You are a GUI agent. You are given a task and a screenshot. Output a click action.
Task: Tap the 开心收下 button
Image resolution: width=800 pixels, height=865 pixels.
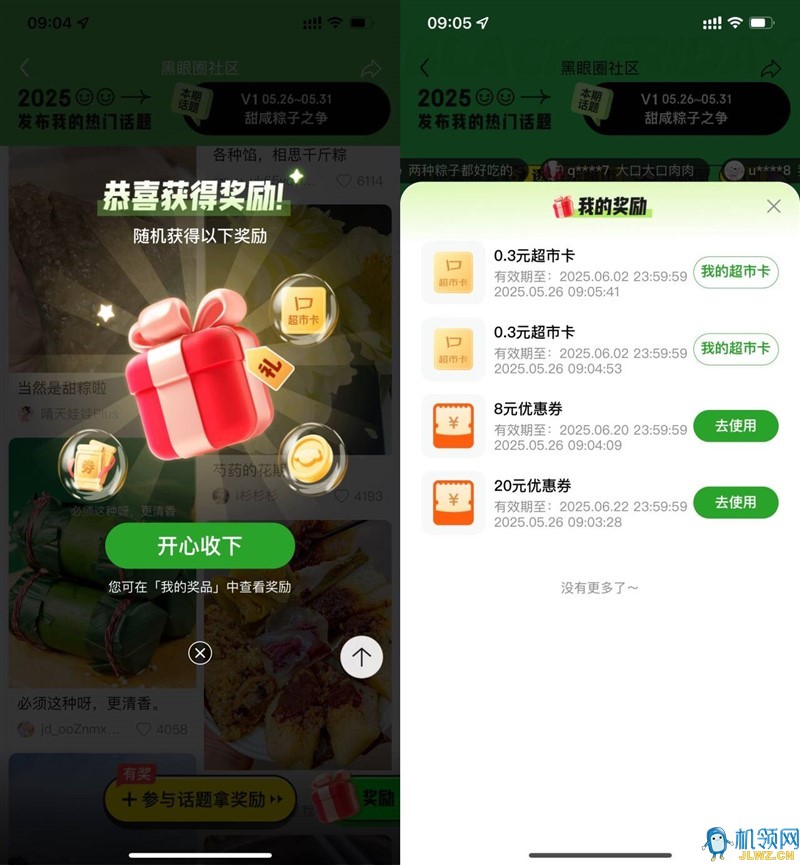coord(200,545)
